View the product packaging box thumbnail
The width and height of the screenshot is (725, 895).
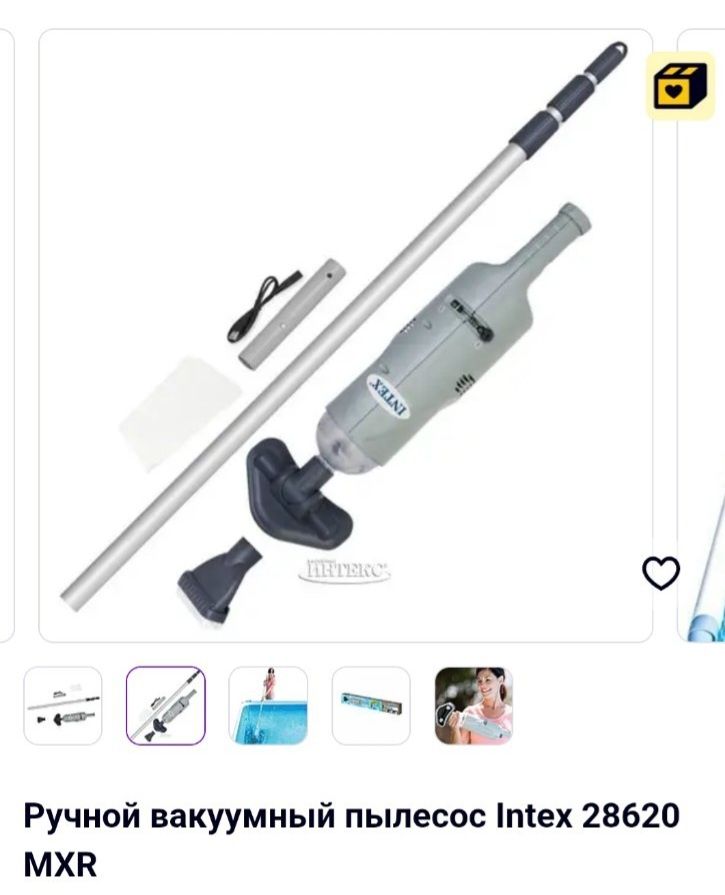click(x=371, y=706)
